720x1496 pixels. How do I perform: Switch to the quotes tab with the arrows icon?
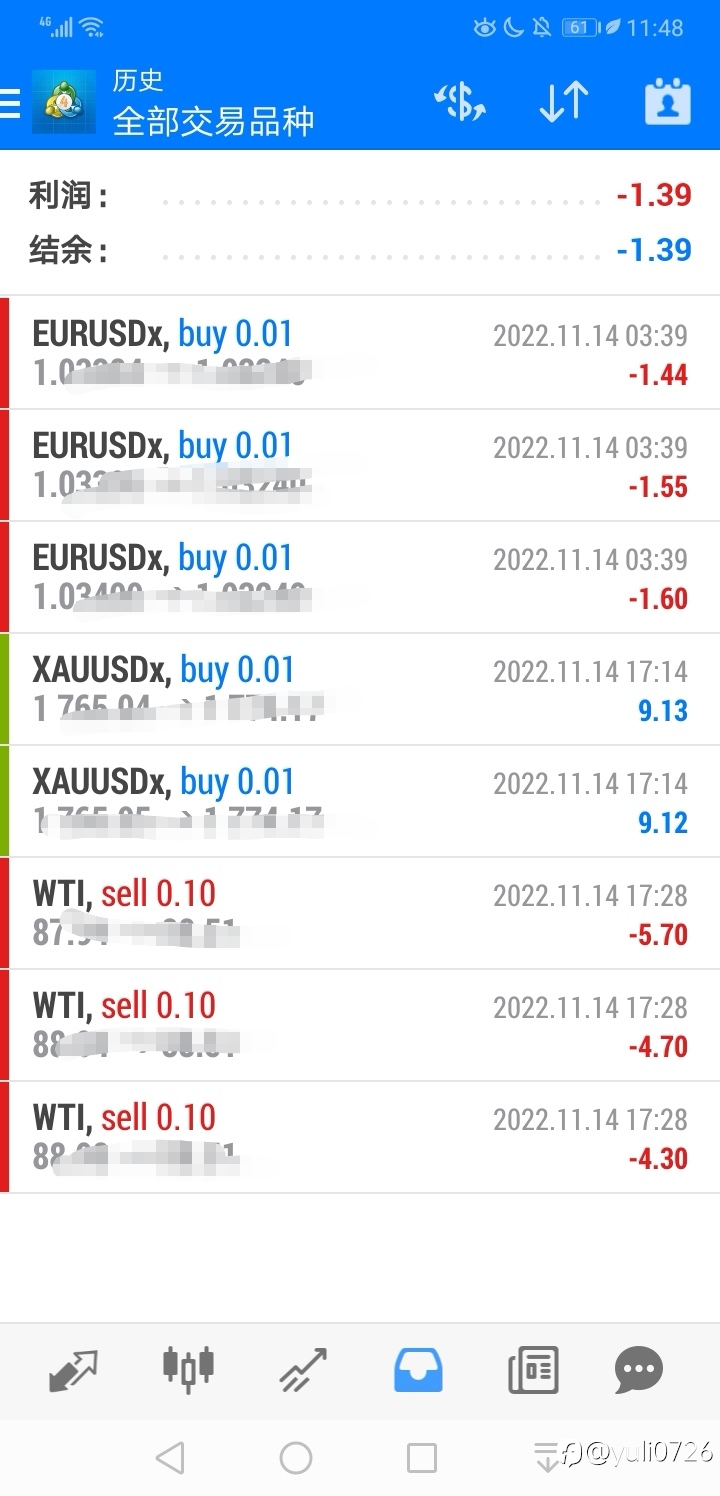(74, 1370)
